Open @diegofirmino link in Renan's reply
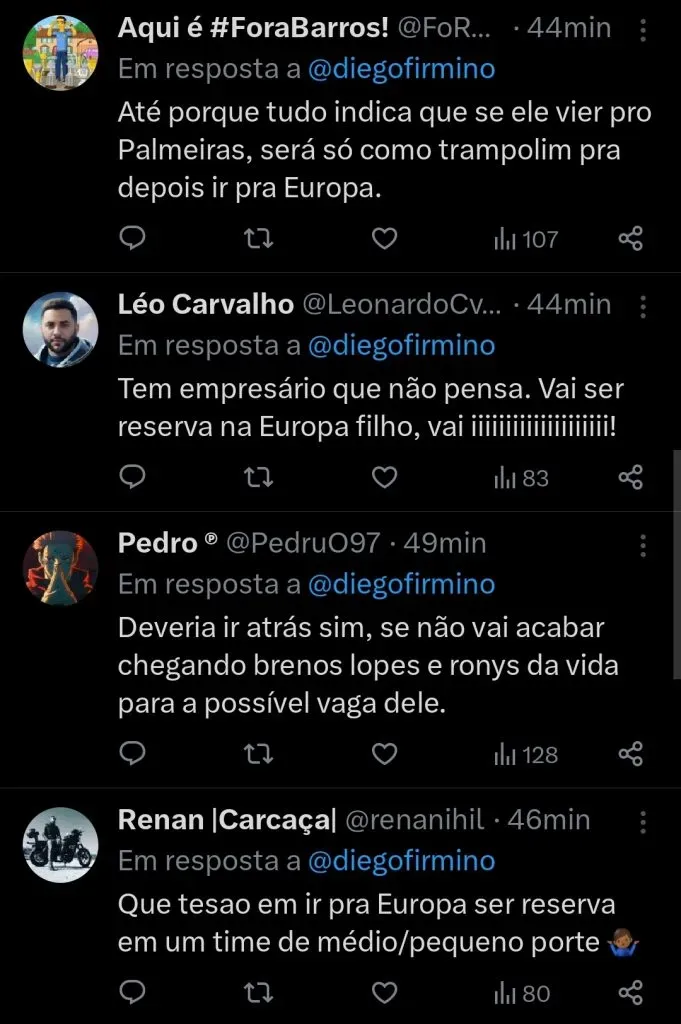This screenshot has height=1024, width=681. click(402, 860)
